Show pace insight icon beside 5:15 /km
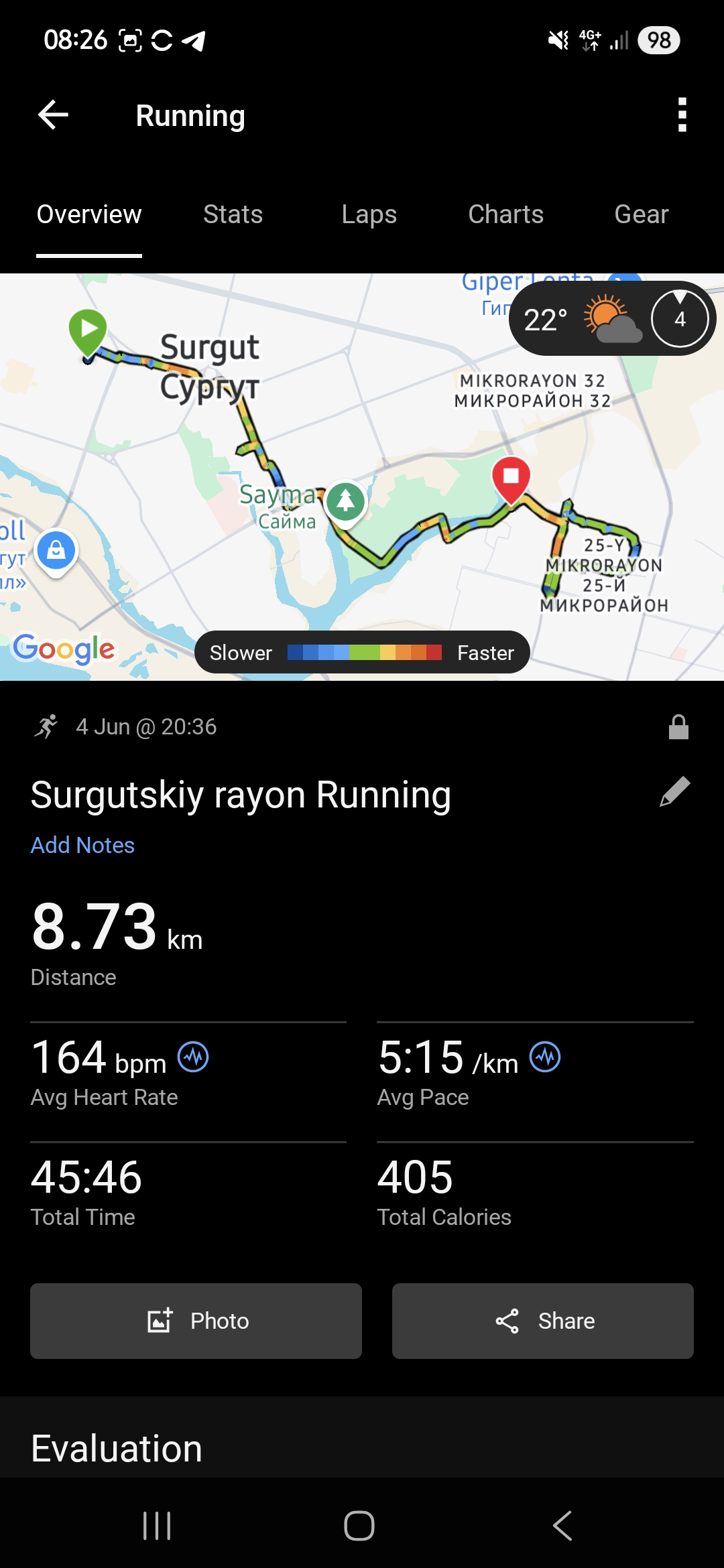 [545, 1057]
